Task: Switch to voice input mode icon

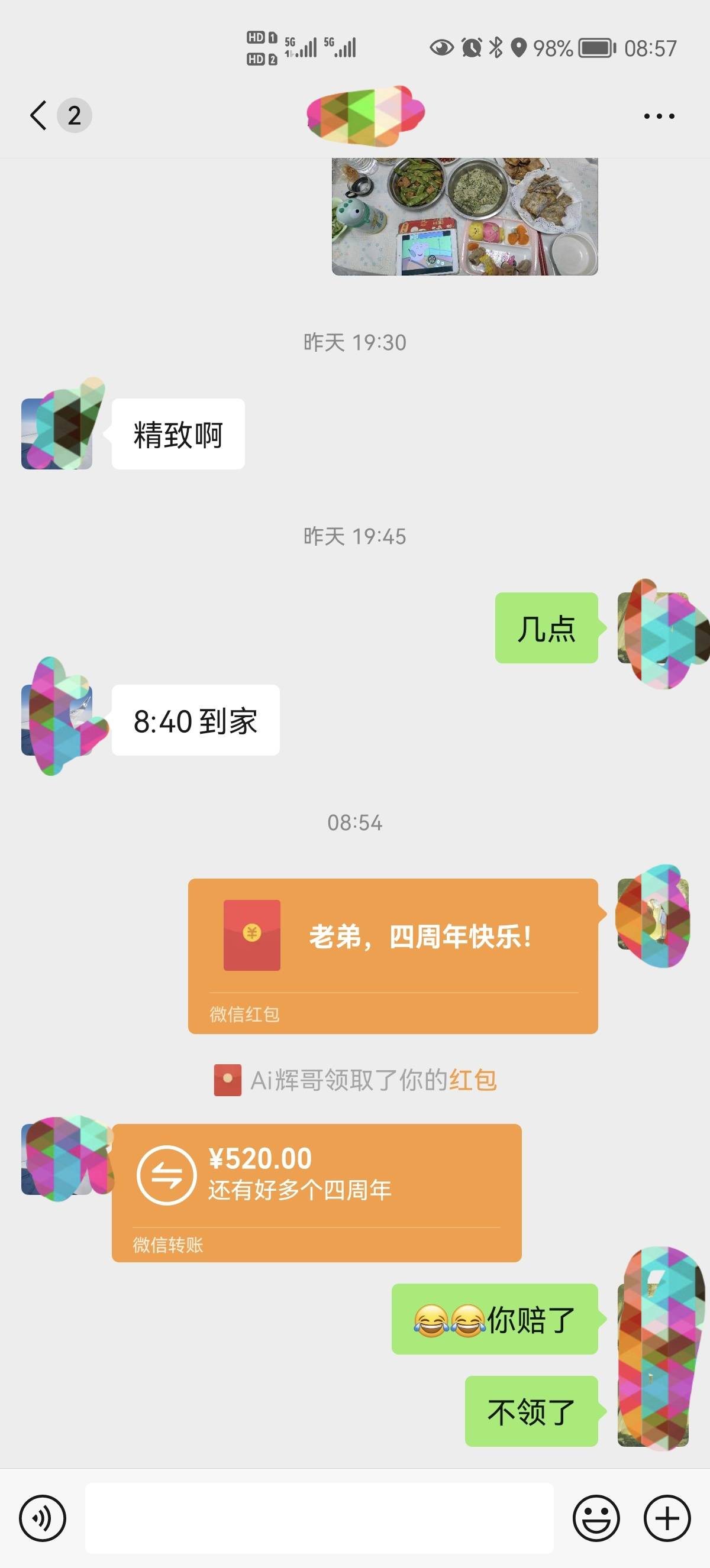Action: pos(43,1518)
